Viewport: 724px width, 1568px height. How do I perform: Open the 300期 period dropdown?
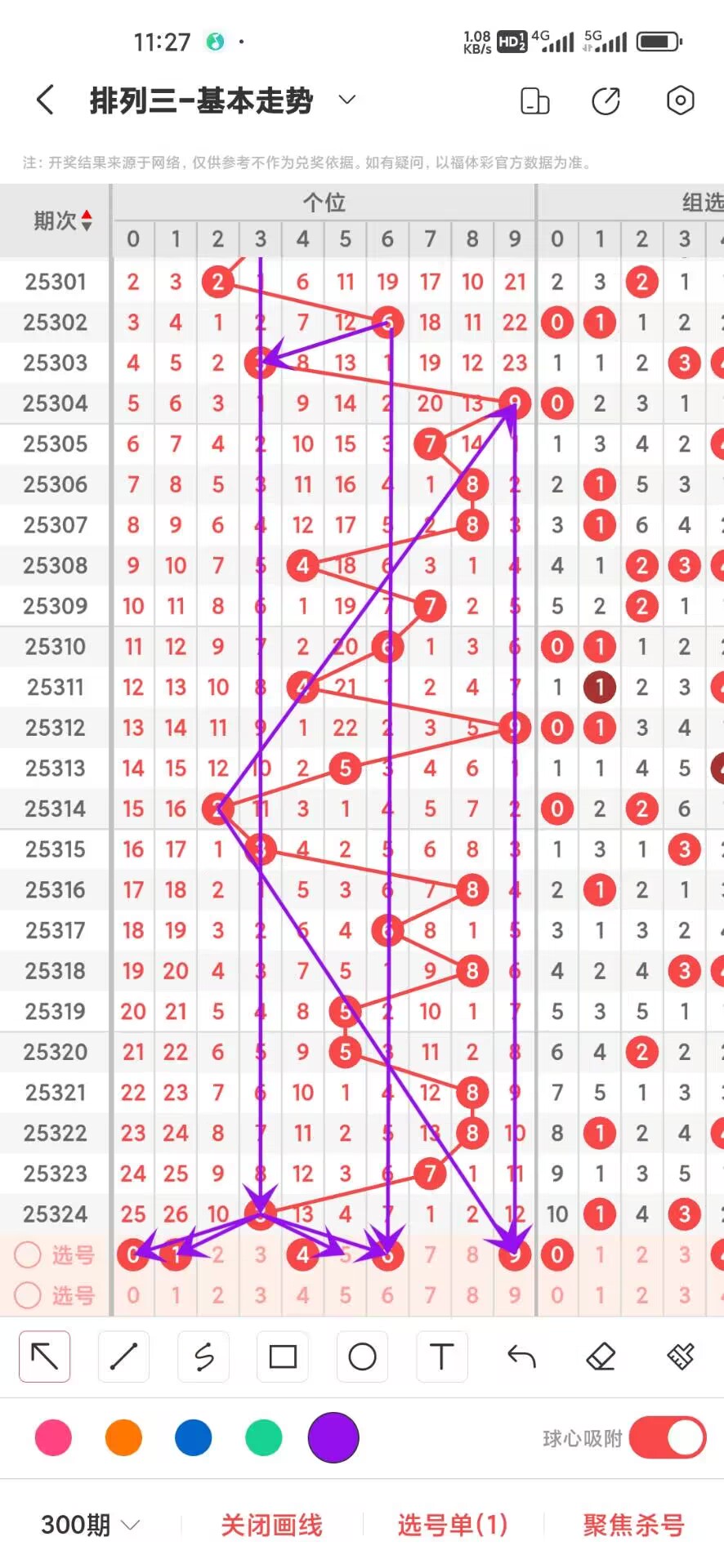tap(90, 1525)
